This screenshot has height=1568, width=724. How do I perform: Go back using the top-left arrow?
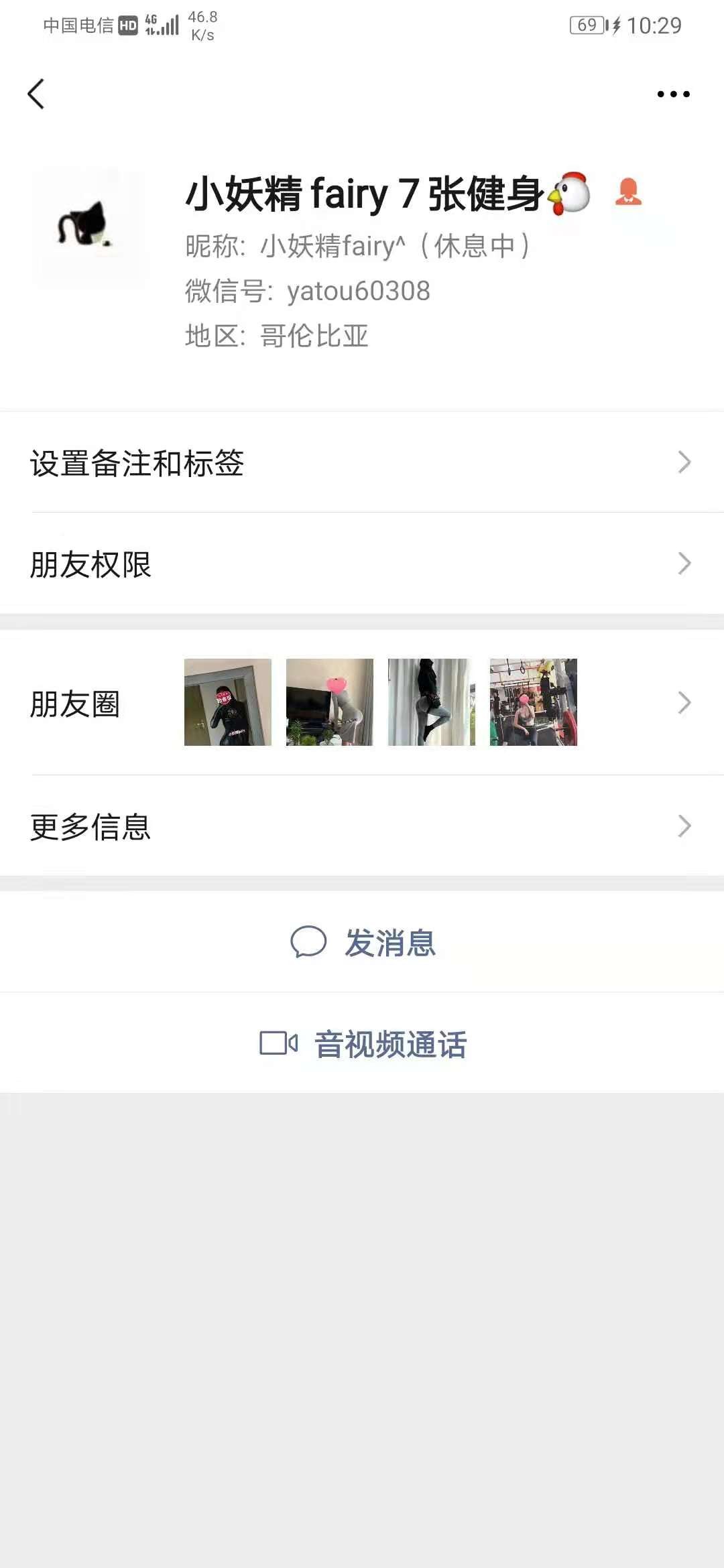36,94
